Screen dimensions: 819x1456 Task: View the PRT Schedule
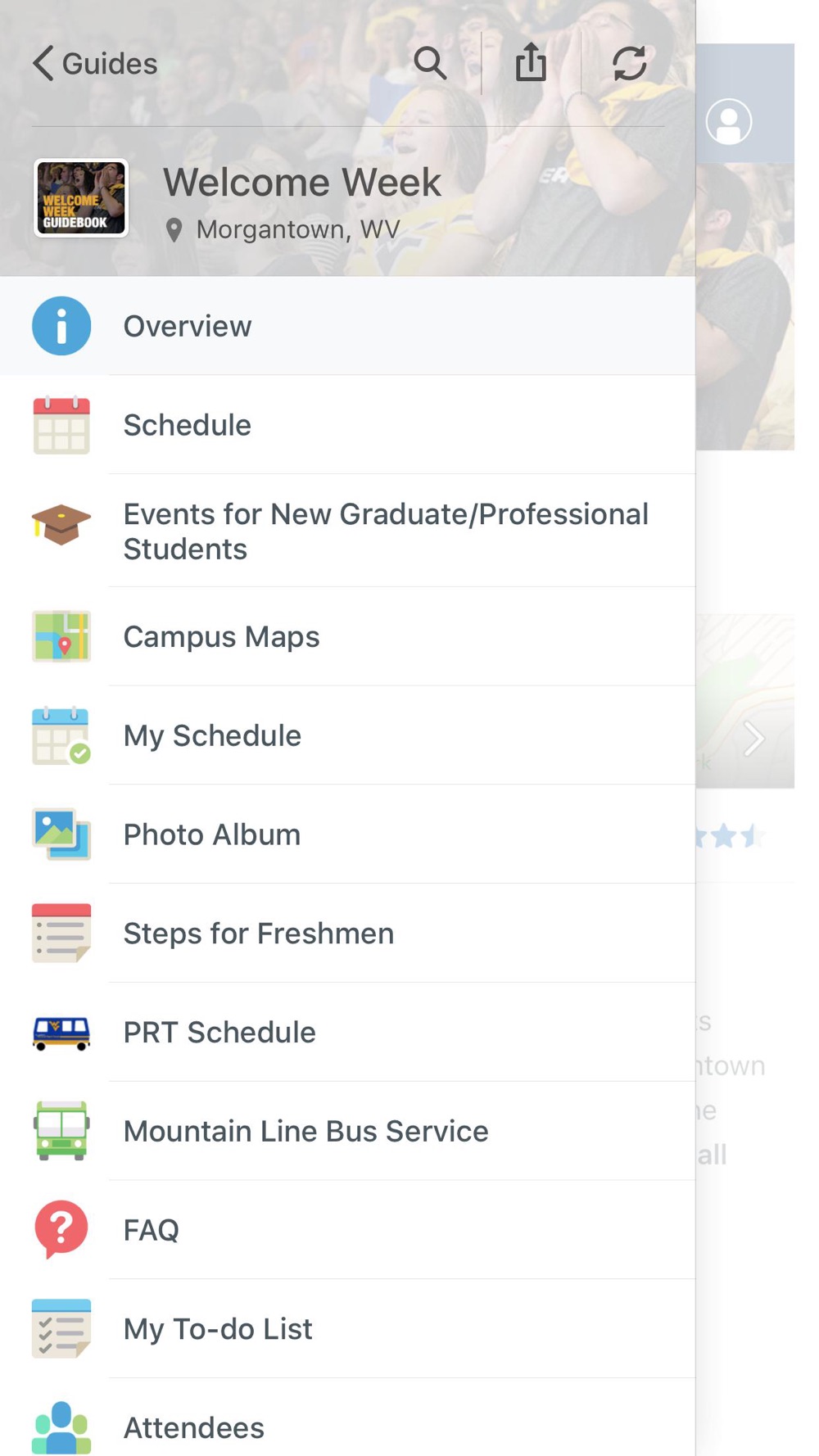[x=347, y=1033]
